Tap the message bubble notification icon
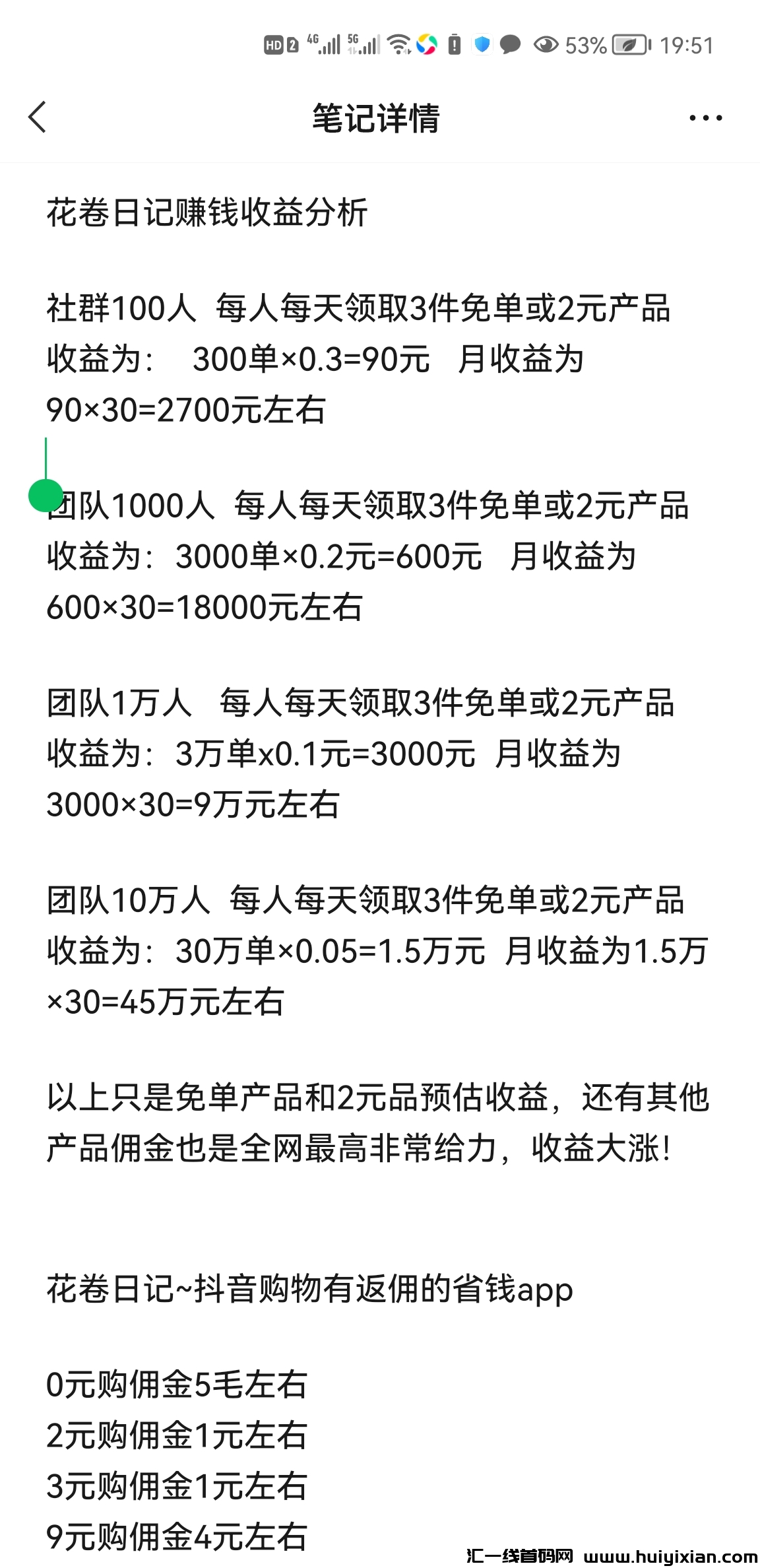Image resolution: width=760 pixels, height=1568 pixels. pos(511,44)
